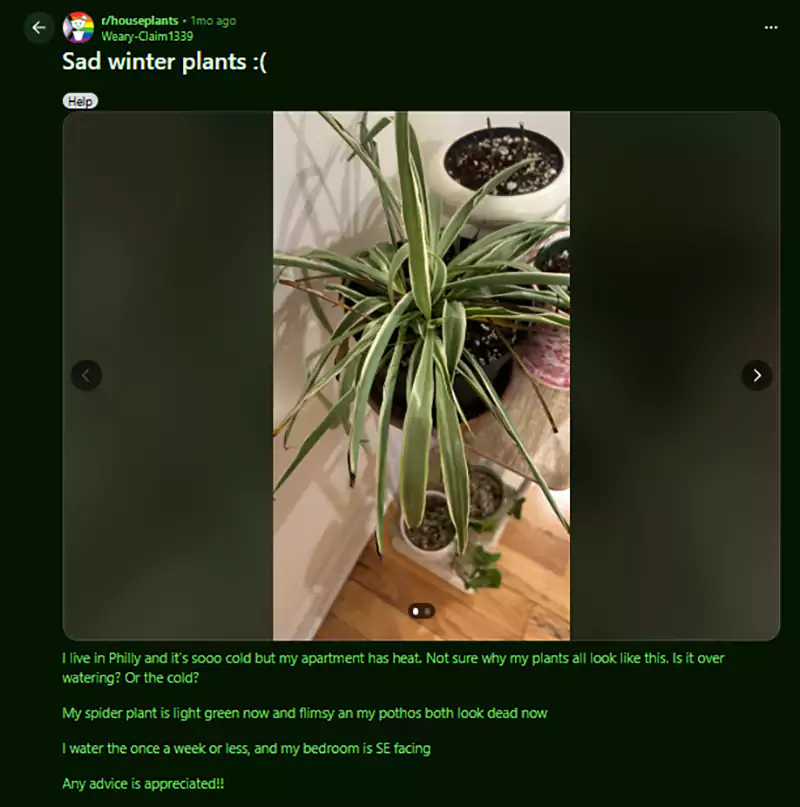Image resolution: width=800 pixels, height=807 pixels.
Task: Select the first image indicator dot
Action: pos(416,609)
